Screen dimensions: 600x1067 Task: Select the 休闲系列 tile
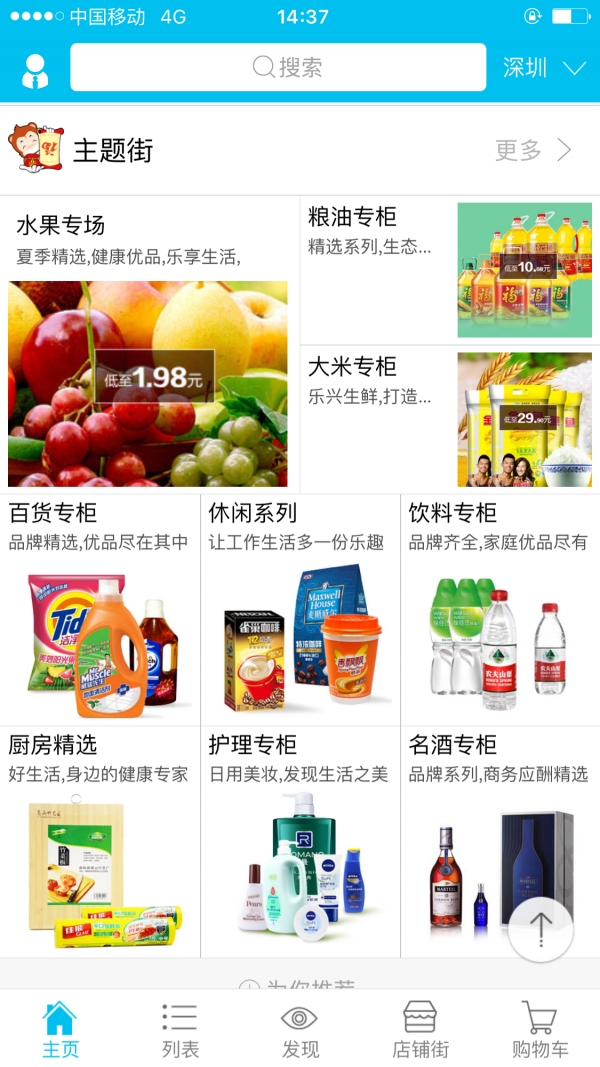(300, 610)
